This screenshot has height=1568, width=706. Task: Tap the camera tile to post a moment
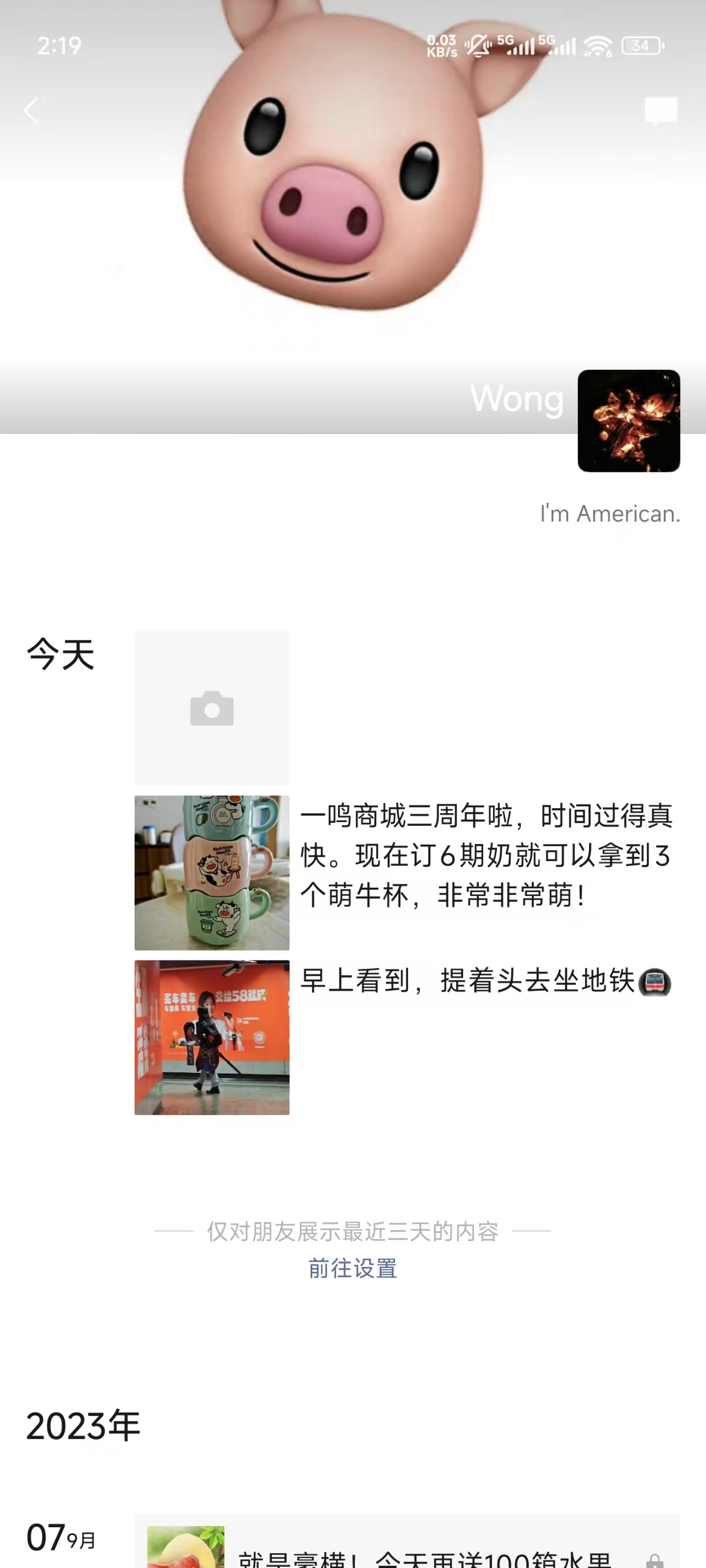coord(212,708)
